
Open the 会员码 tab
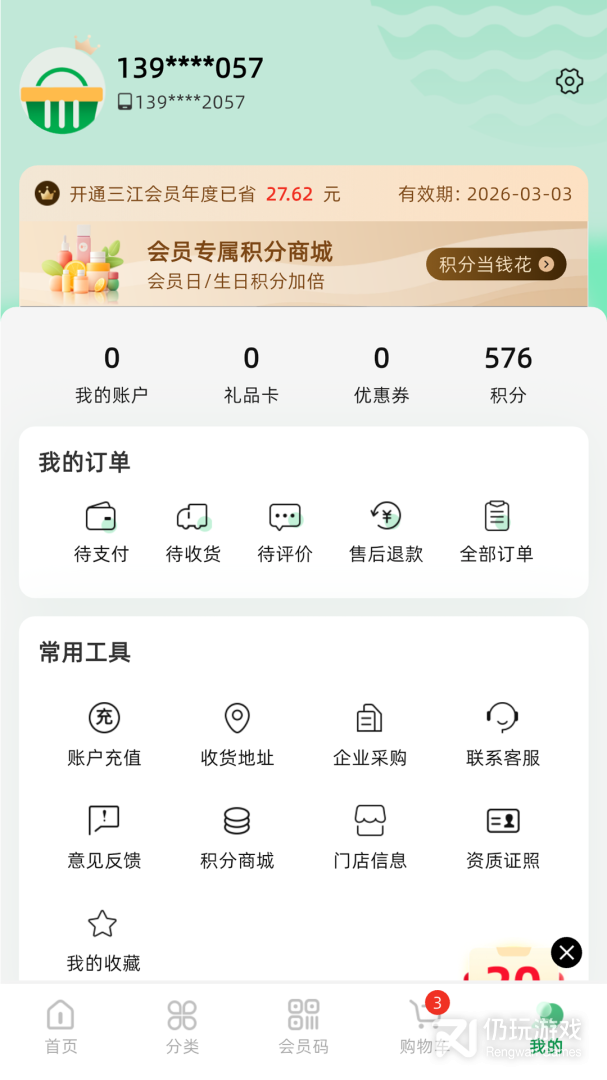click(303, 1027)
